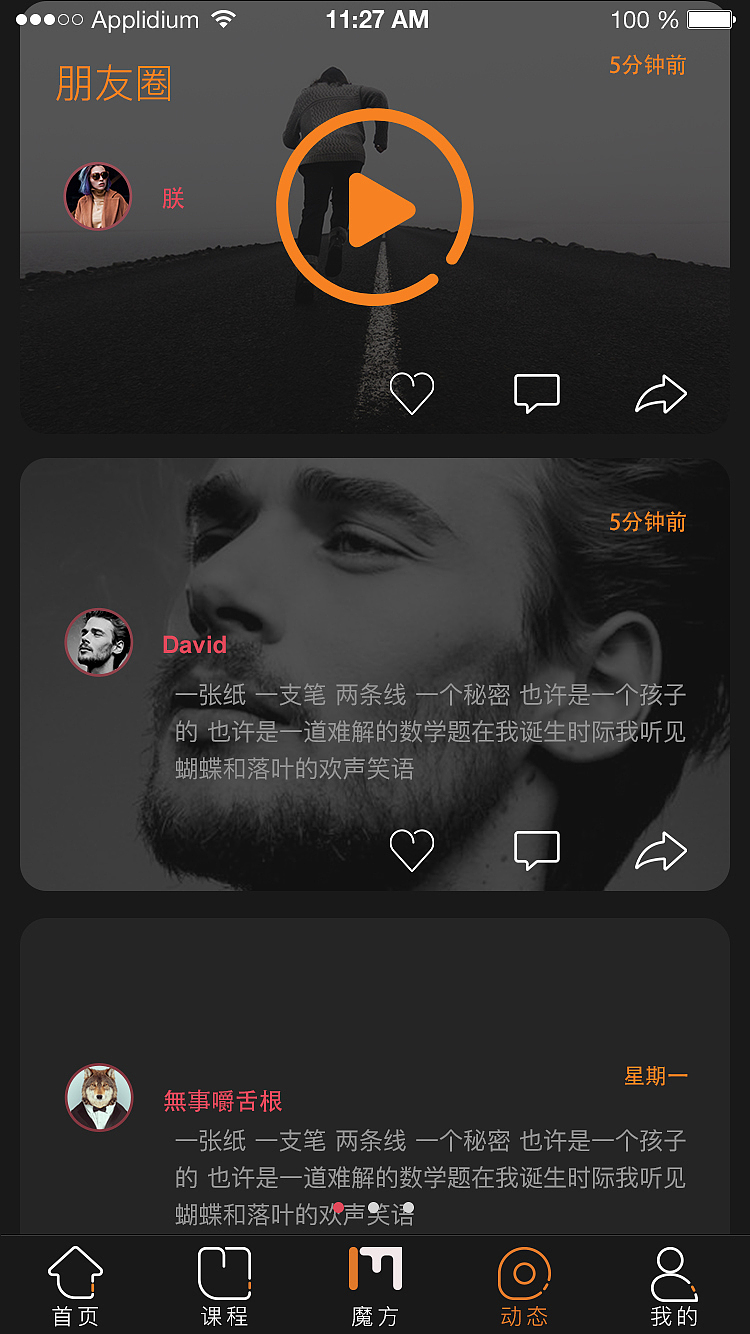This screenshot has width=750, height=1334.
Task: Open David's profile by tapping his name
Action: point(194,645)
